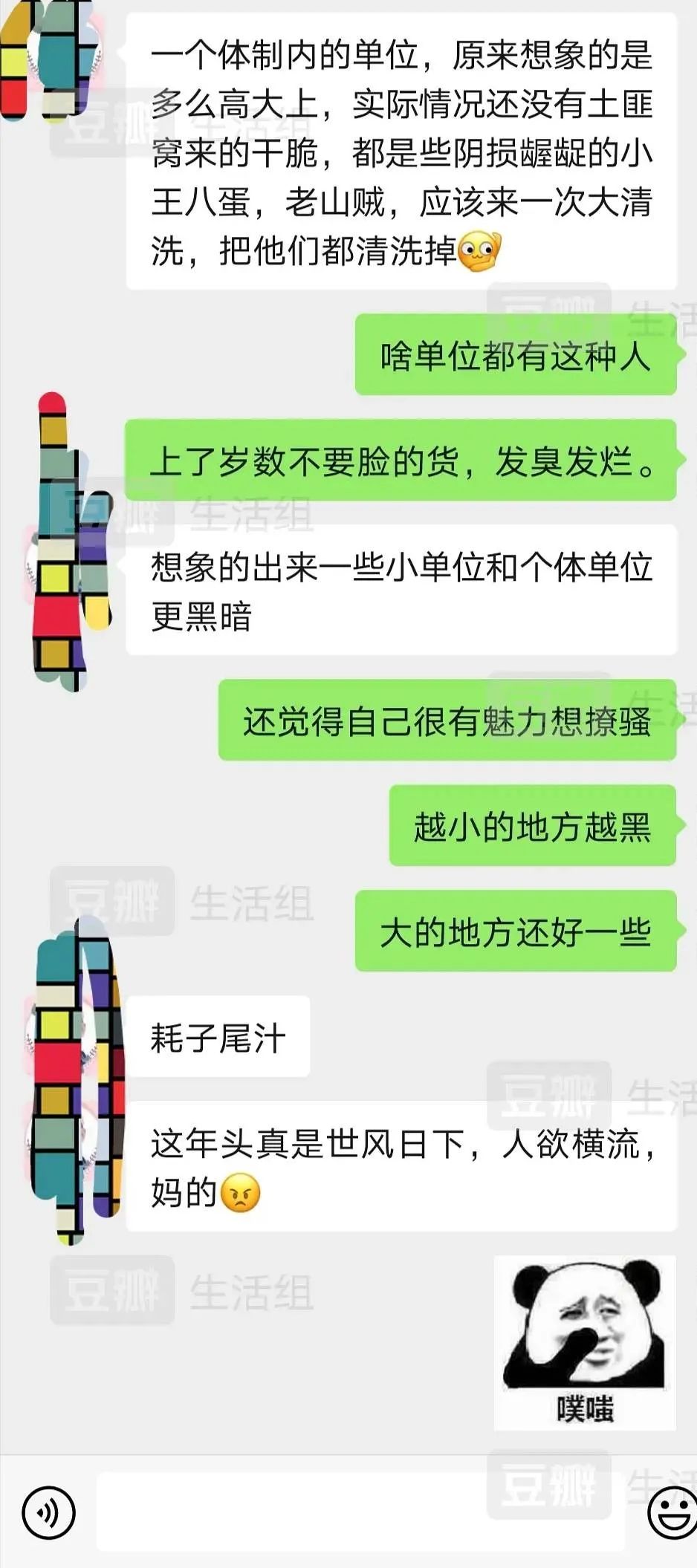Image resolution: width=697 pixels, height=1568 pixels.
Task: Open the emoji picker
Action: click(672, 1512)
